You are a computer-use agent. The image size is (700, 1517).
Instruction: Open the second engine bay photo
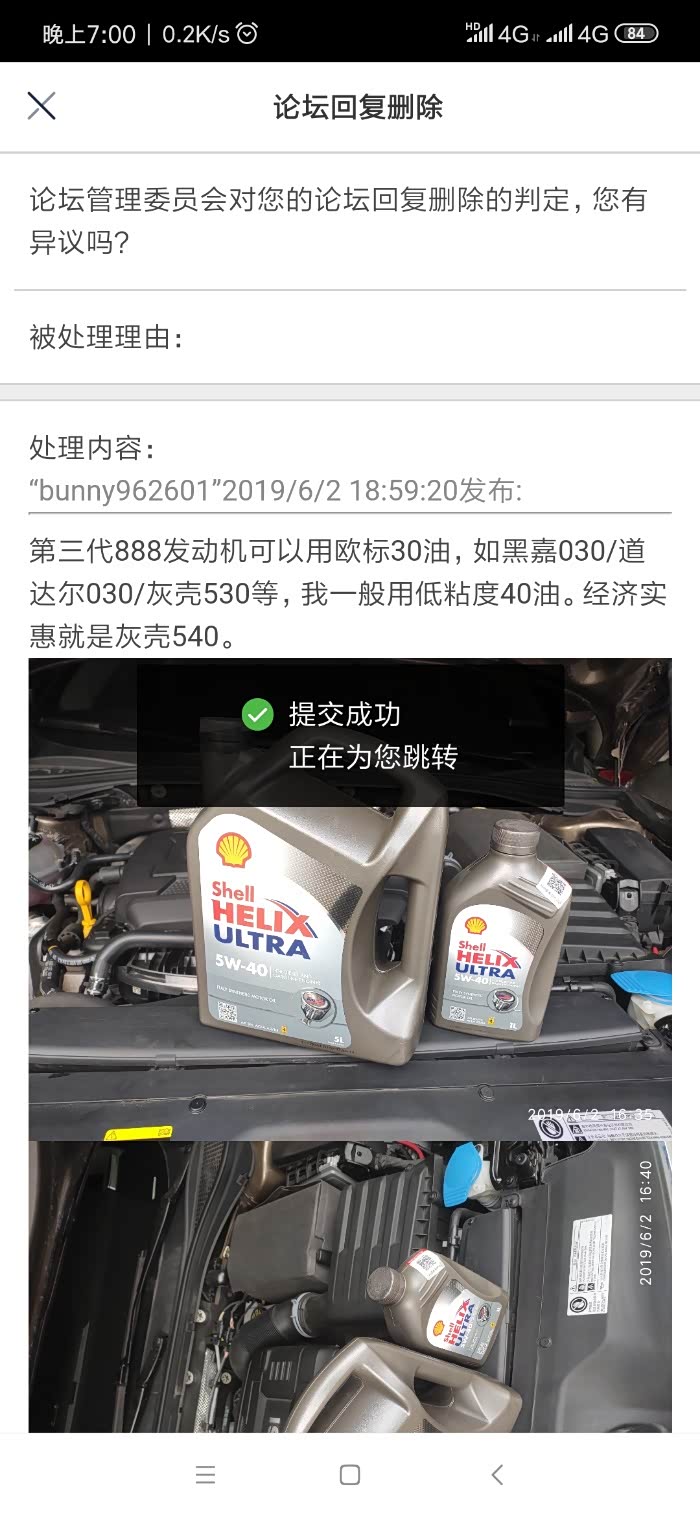(x=350, y=1287)
